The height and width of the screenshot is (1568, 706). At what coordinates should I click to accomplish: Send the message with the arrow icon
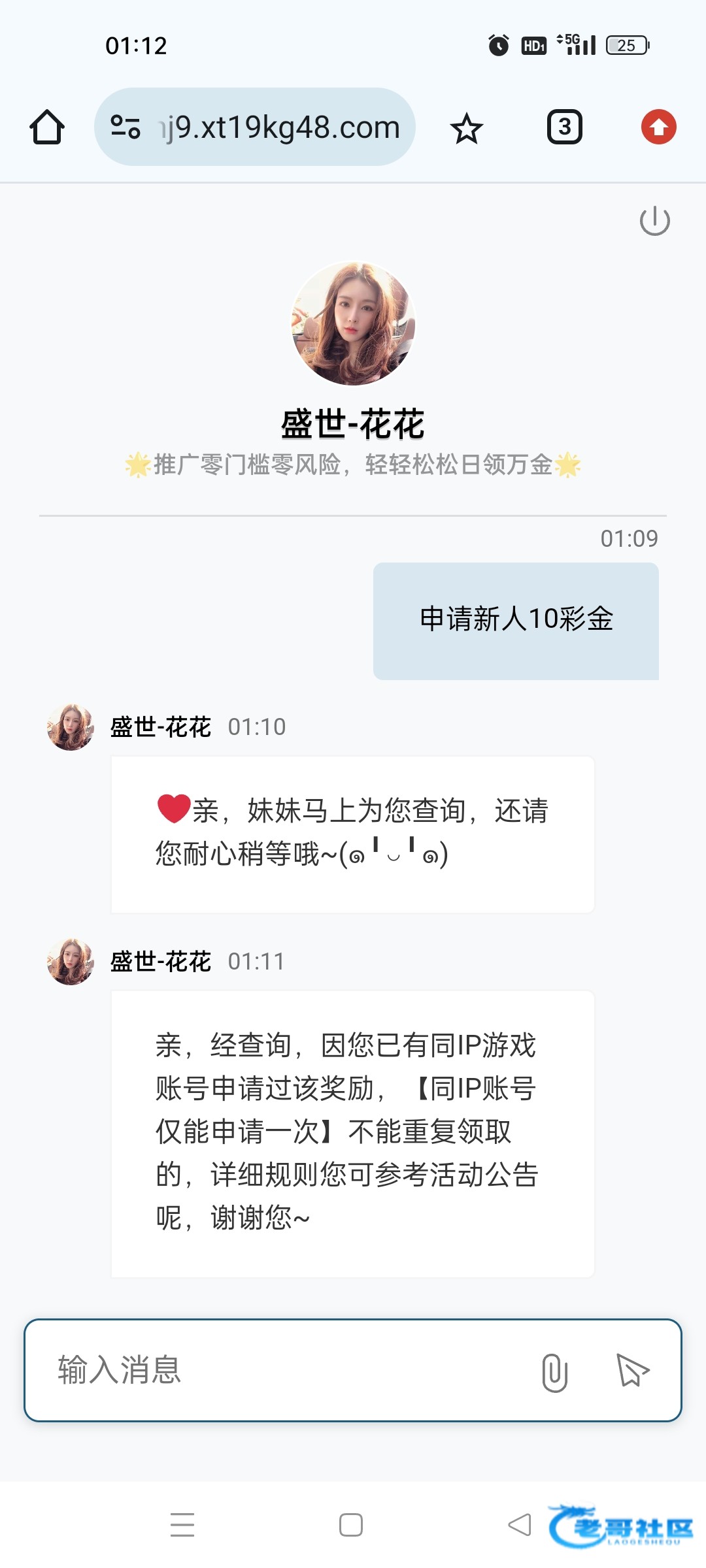click(633, 1370)
